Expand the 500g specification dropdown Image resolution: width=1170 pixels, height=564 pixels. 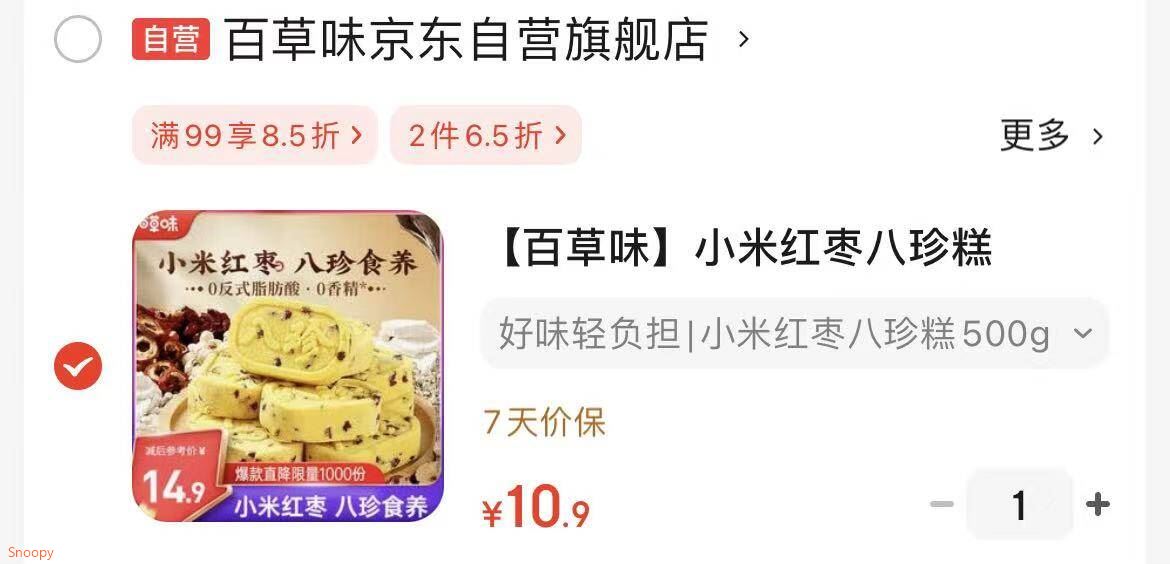[795, 333]
